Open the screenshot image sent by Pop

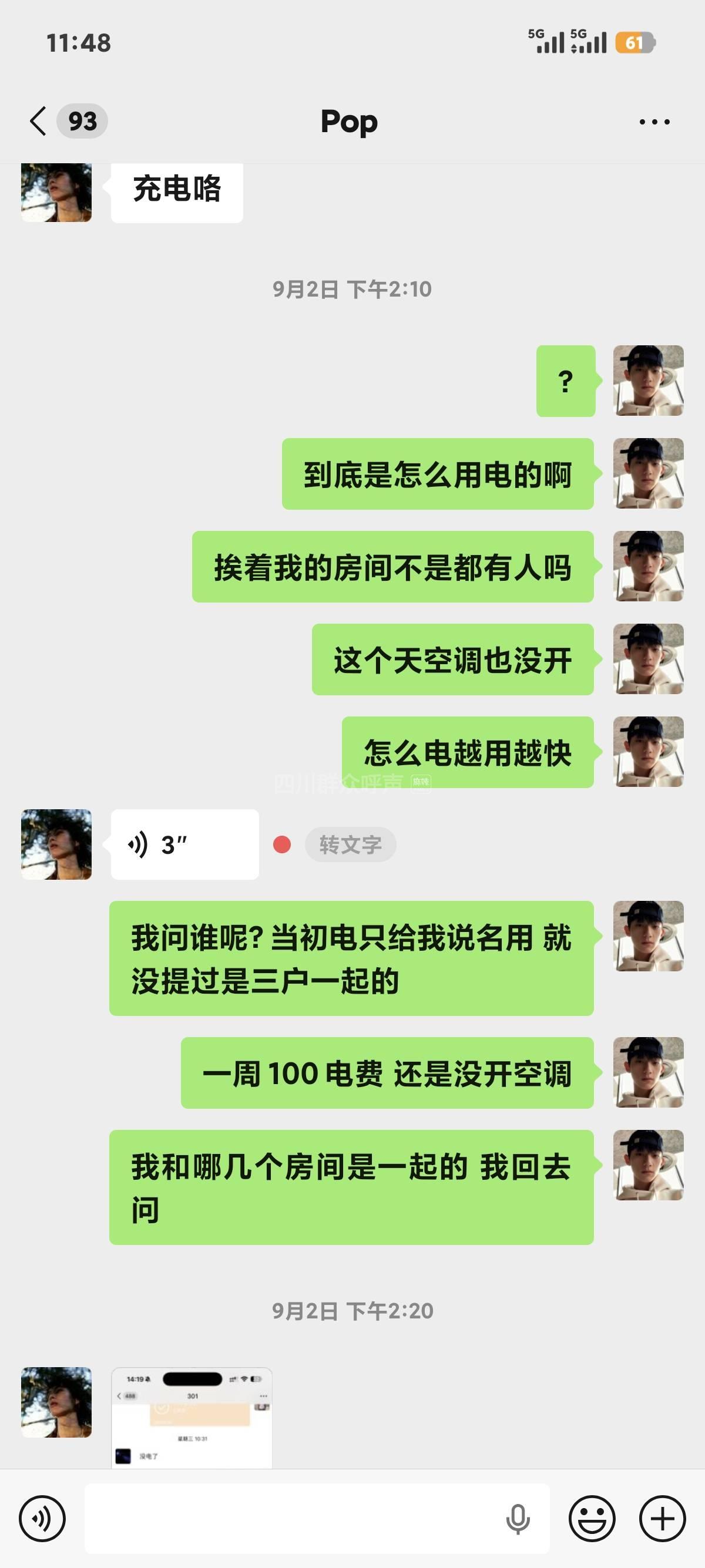point(191,1418)
